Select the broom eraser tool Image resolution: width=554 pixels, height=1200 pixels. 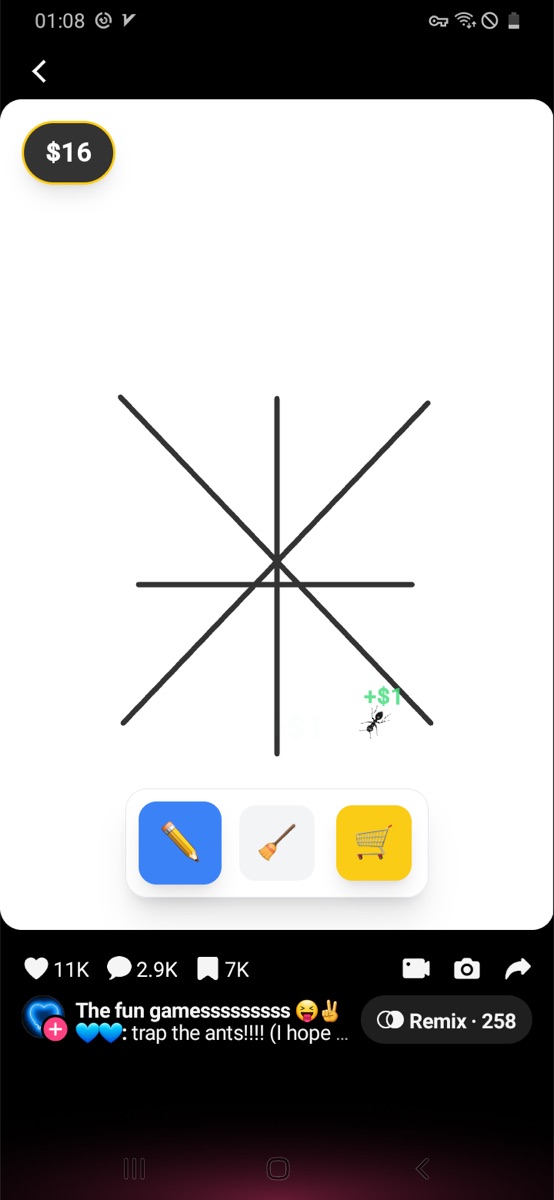point(277,843)
